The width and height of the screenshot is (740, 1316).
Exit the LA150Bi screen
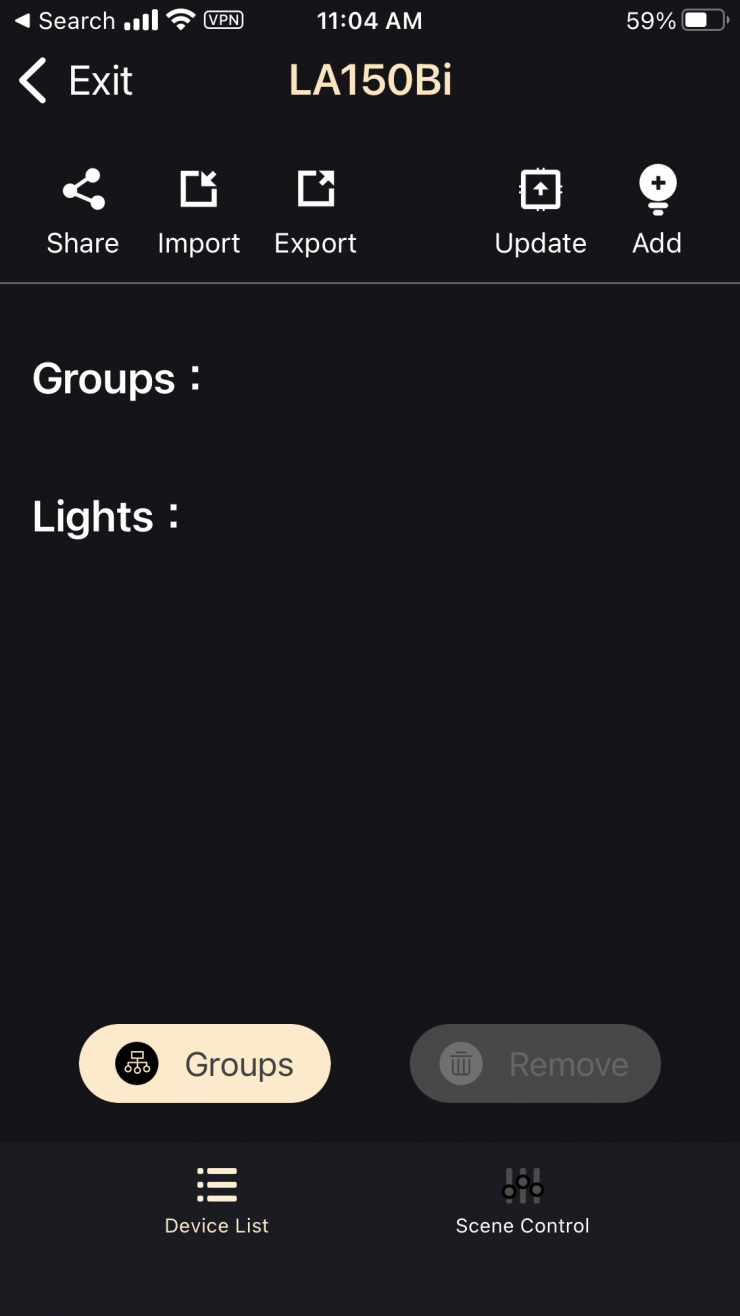76,81
